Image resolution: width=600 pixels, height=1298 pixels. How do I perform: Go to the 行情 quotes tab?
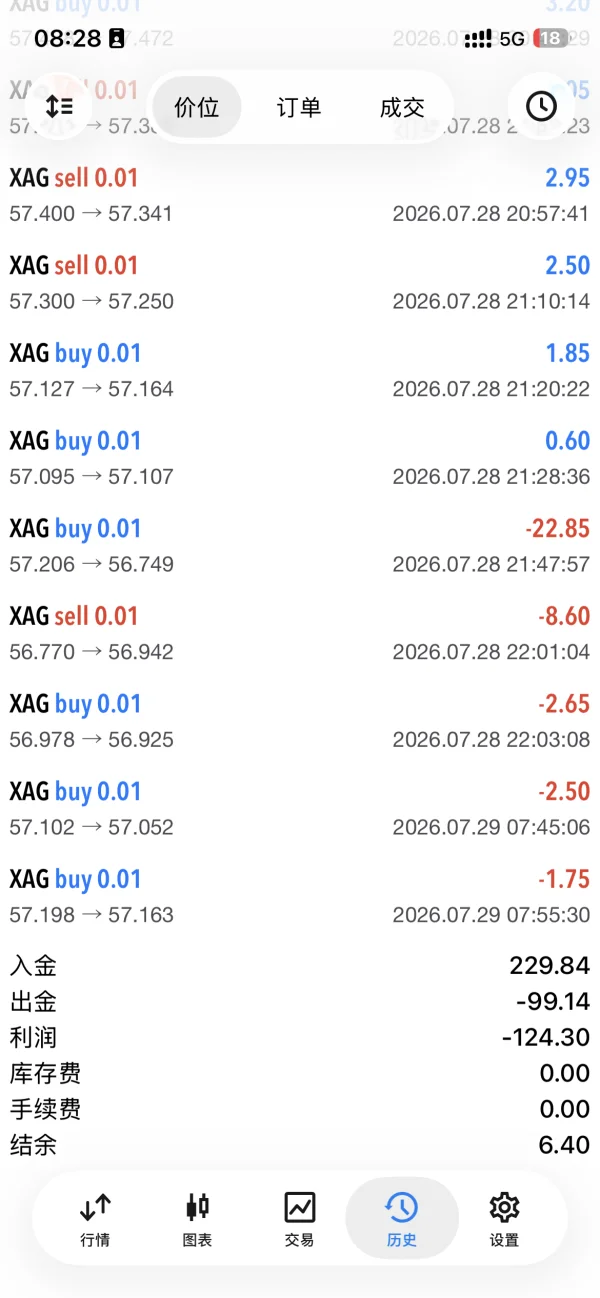pyautogui.click(x=95, y=1219)
